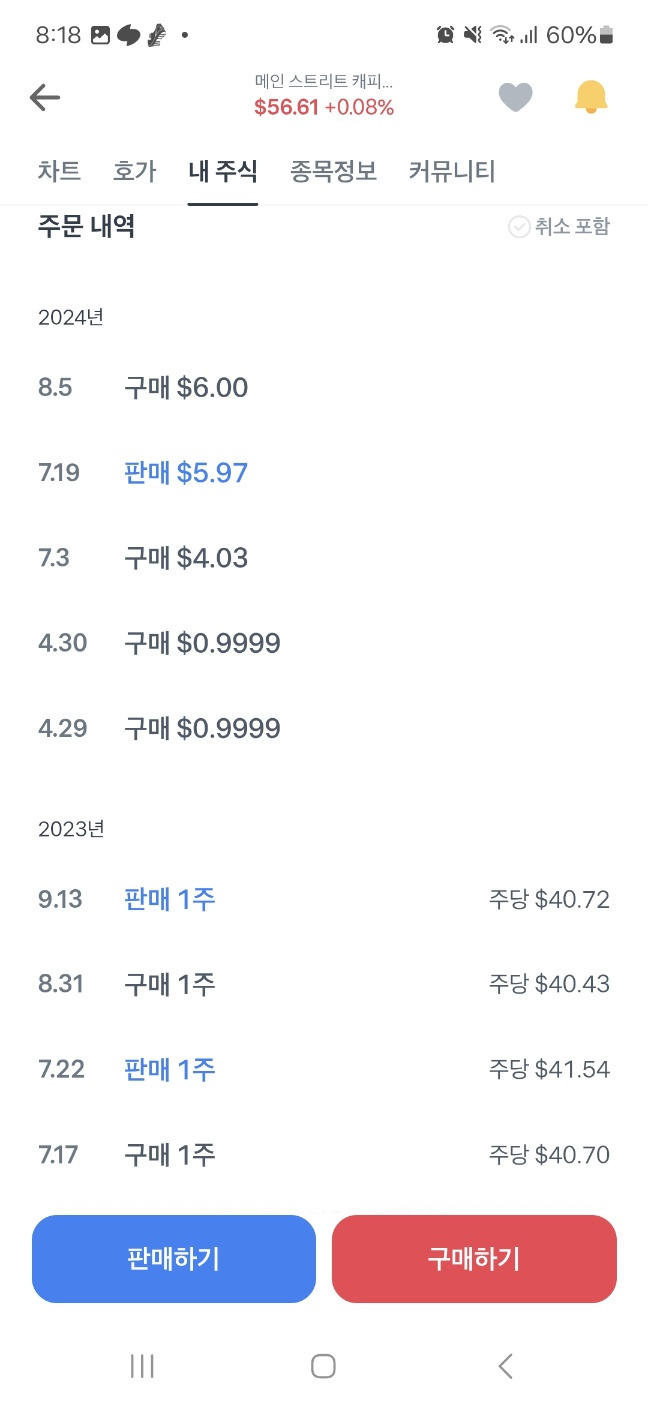Switch to the 호가 tab
The image size is (648, 1404).
[x=134, y=171]
